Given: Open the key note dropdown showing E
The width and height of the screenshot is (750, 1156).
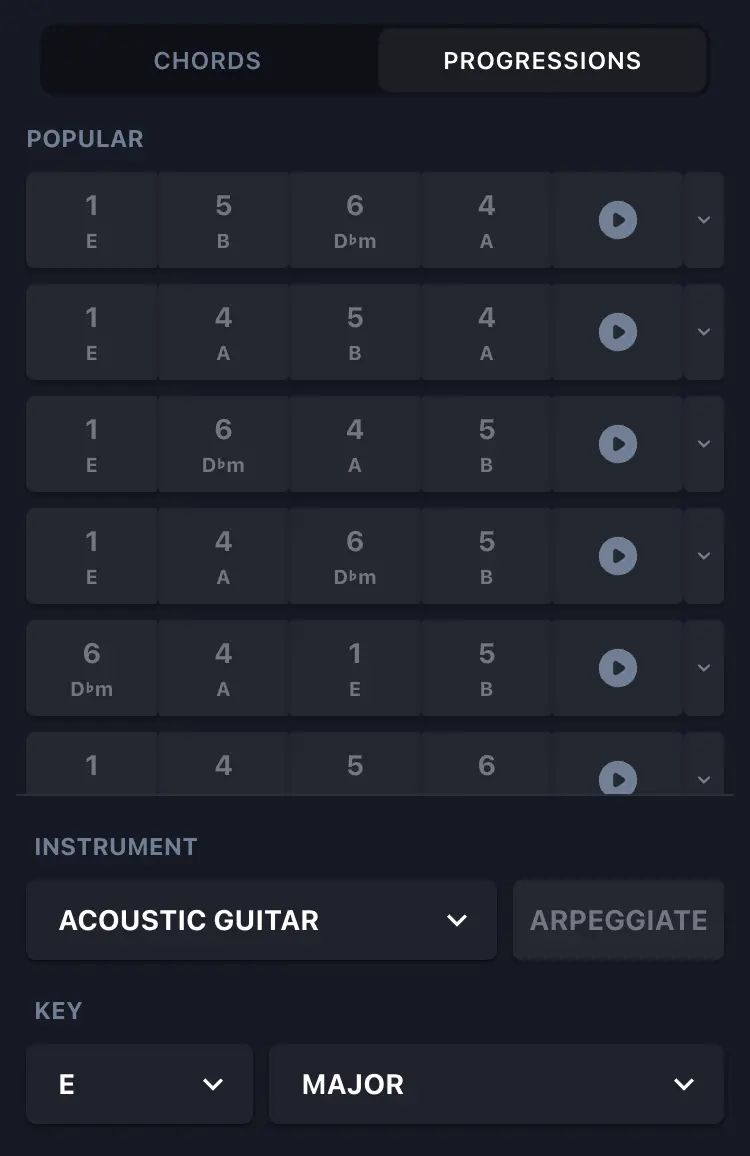Looking at the screenshot, I should [139, 1084].
